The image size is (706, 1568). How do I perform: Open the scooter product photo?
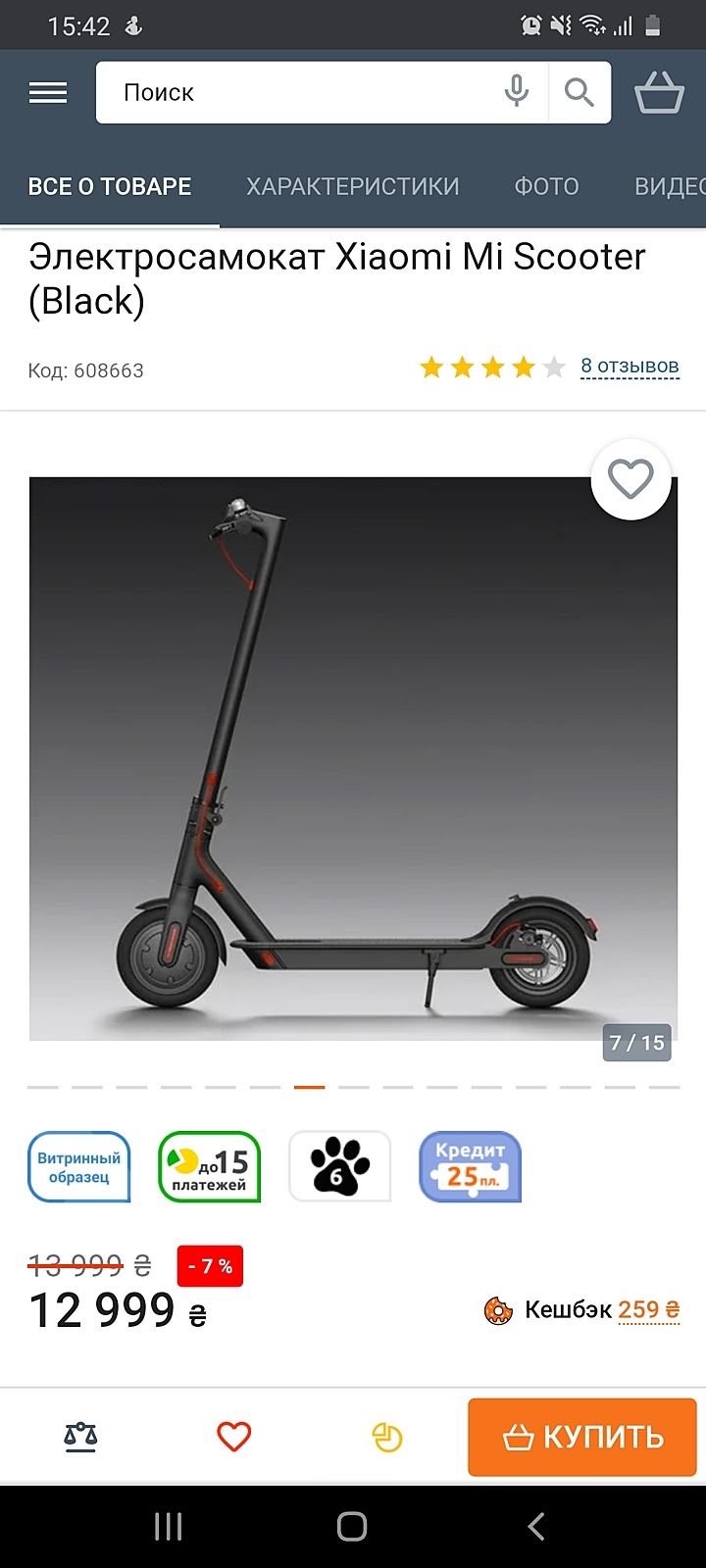click(x=353, y=759)
